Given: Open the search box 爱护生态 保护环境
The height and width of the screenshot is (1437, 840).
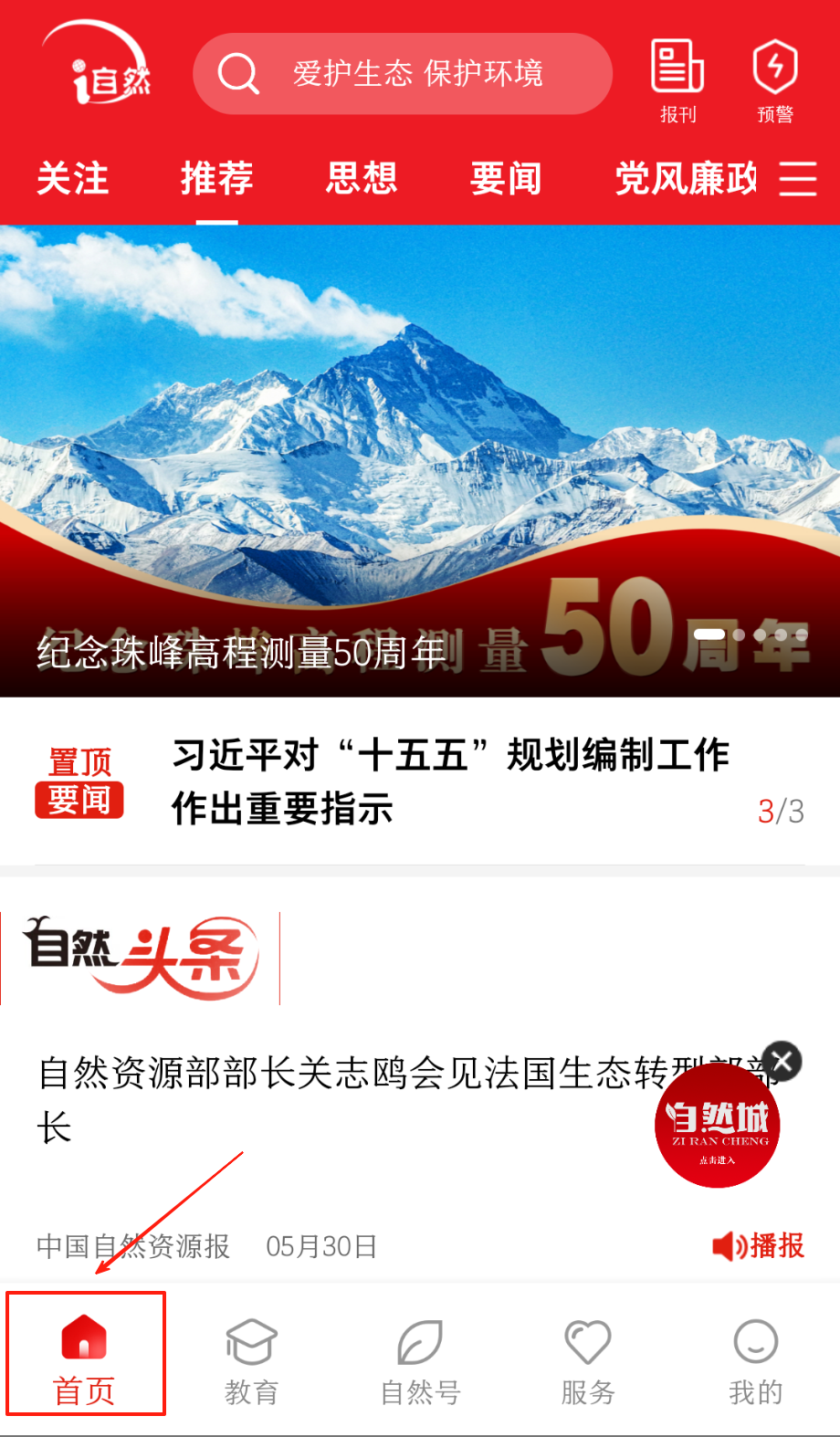Looking at the screenshot, I should tap(402, 73).
